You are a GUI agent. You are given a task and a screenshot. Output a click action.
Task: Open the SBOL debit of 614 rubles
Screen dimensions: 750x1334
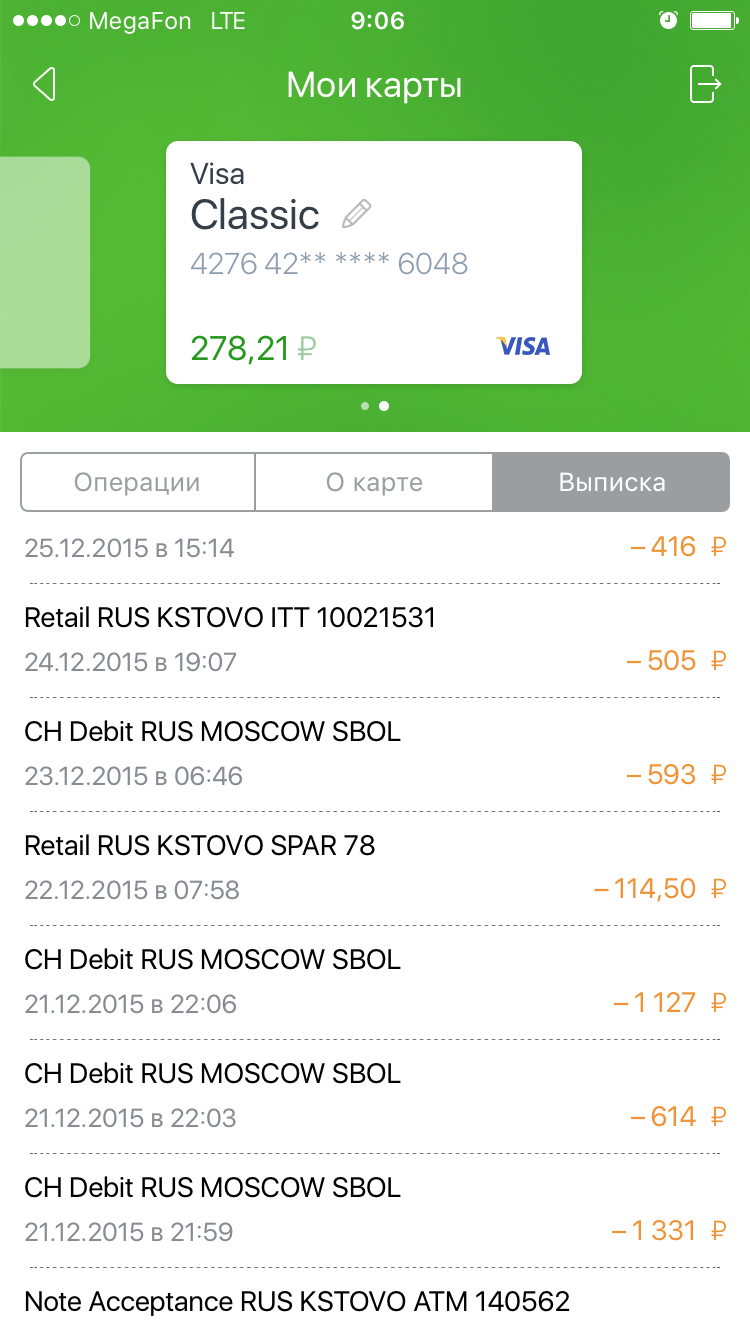[373, 1095]
